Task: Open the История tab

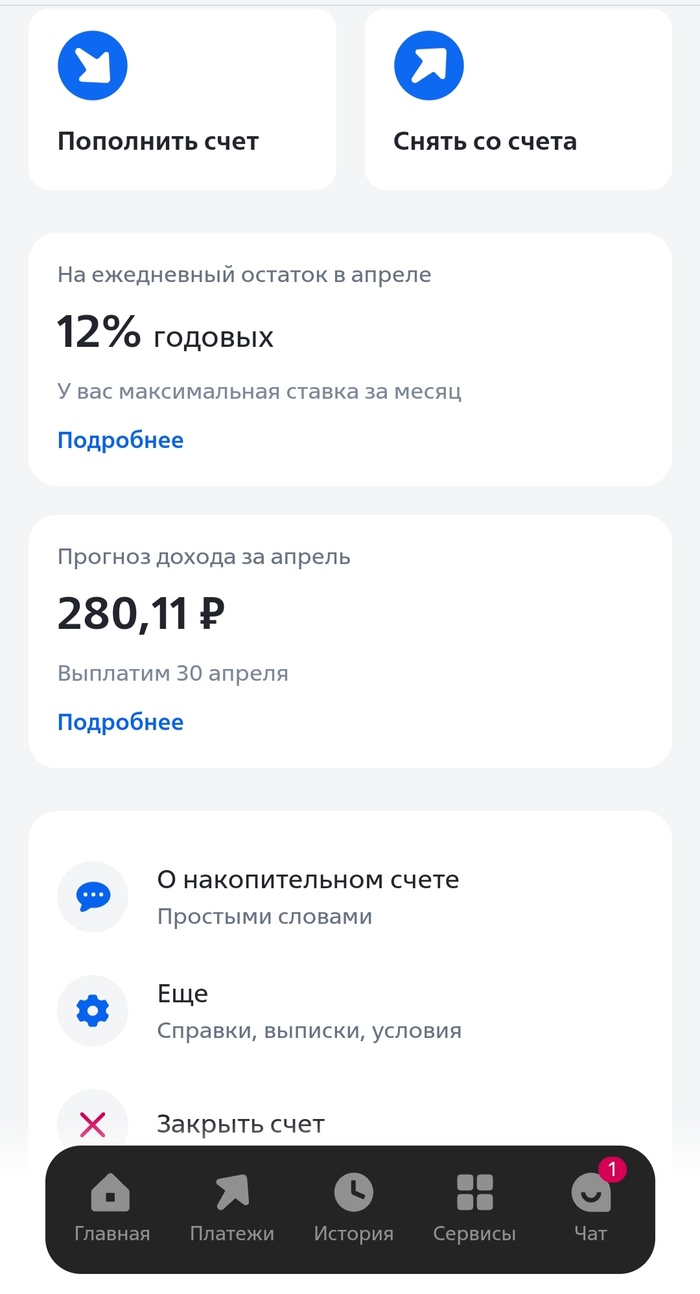Action: click(x=354, y=1208)
